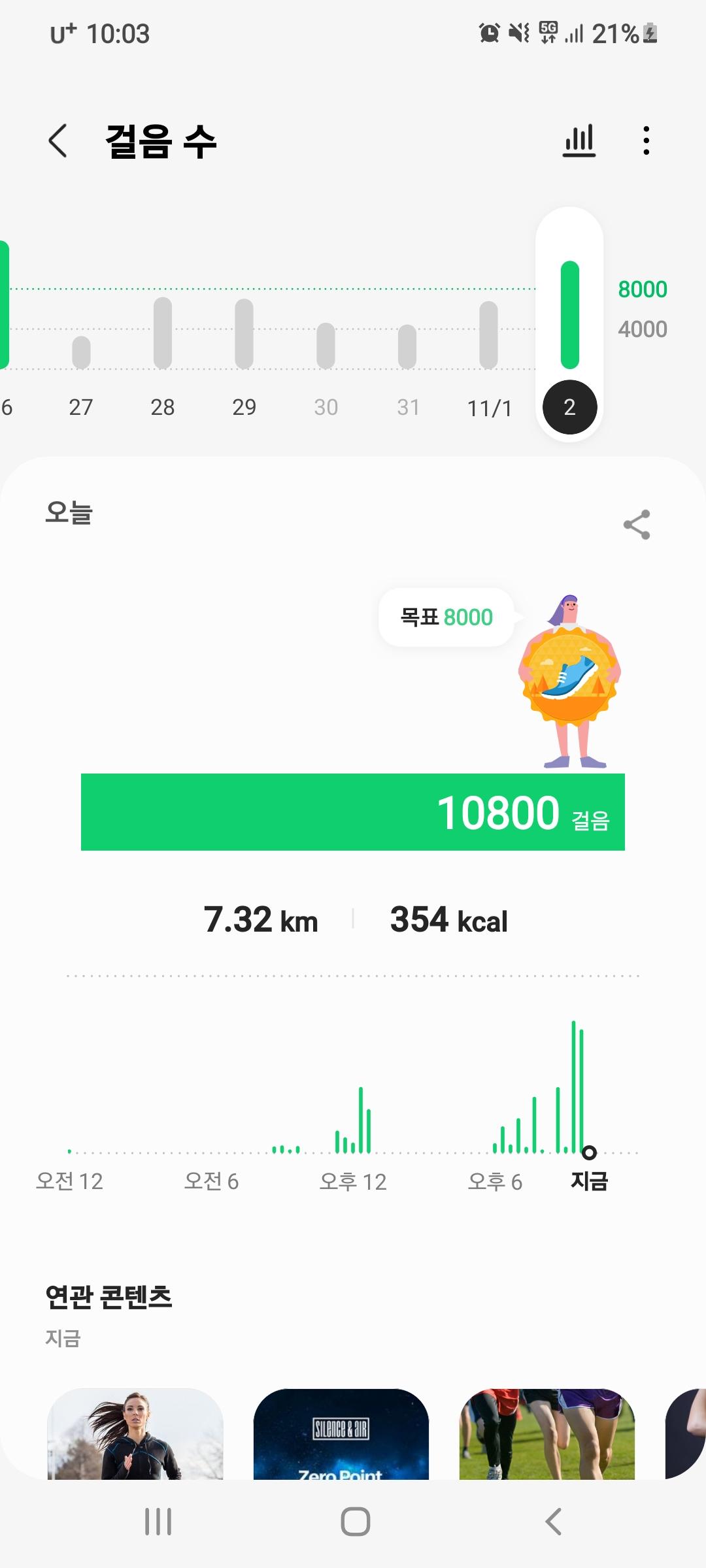Screen dimensions: 706x1568
Task: Open the running woman content card
Action: click(x=135, y=1433)
